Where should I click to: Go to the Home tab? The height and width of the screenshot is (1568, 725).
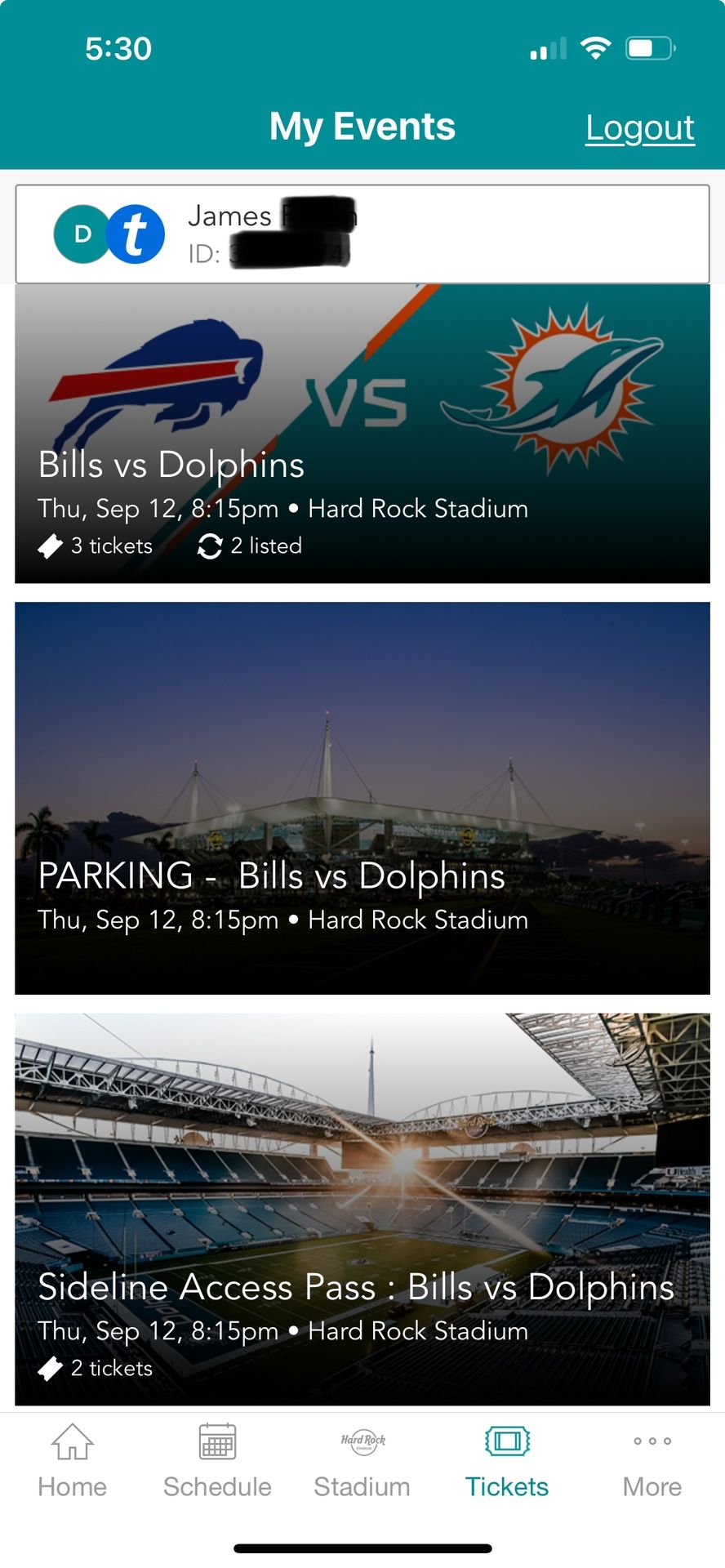point(73,1462)
